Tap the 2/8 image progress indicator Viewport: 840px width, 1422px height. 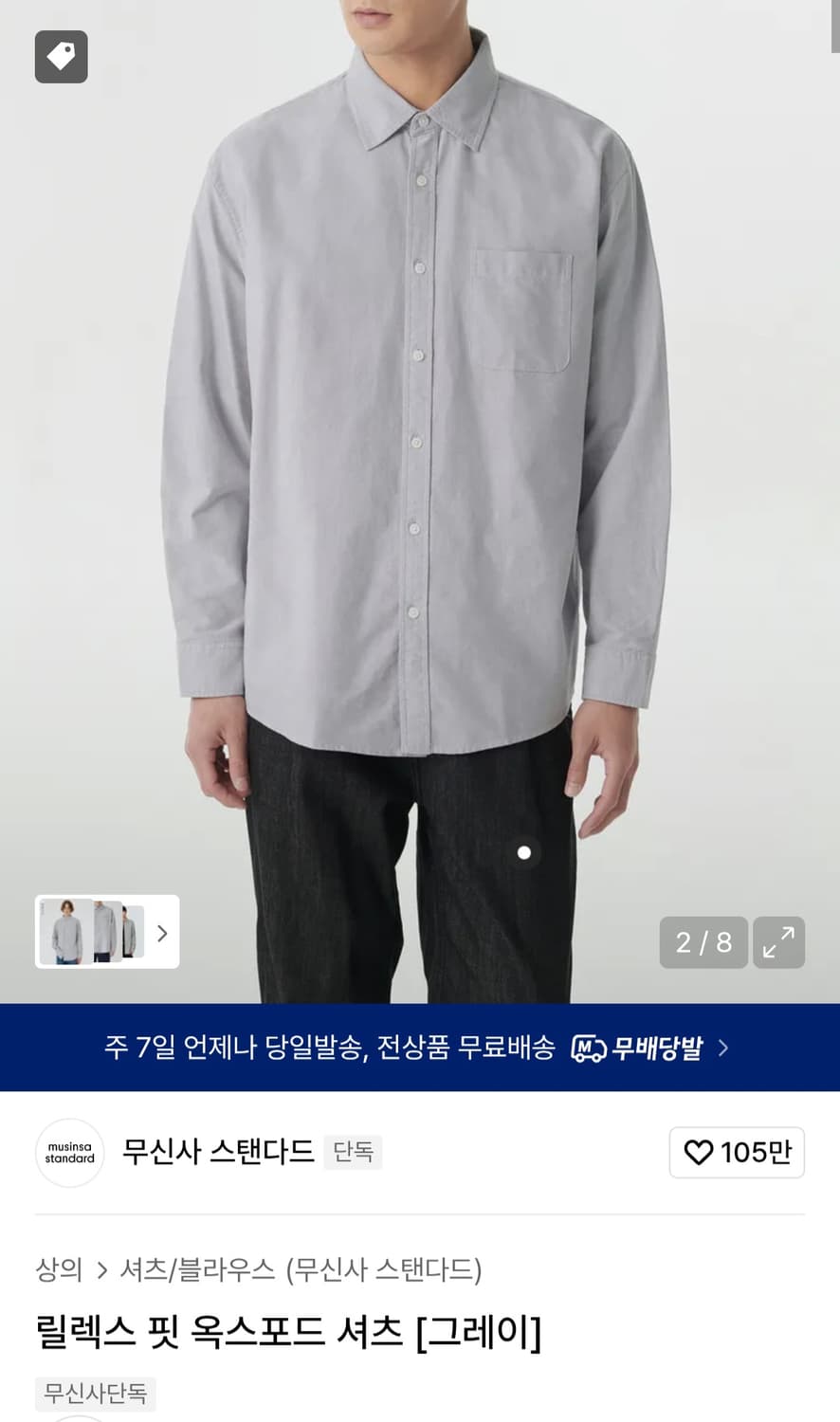point(703,942)
